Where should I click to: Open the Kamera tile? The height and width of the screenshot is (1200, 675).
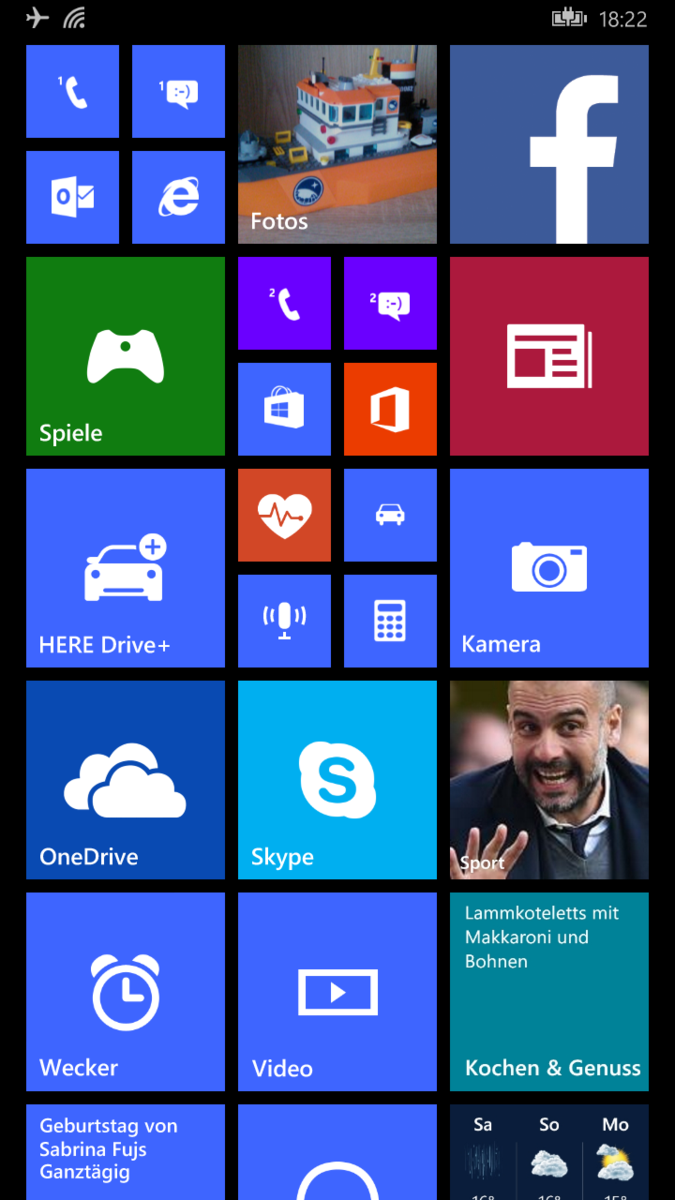549,568
